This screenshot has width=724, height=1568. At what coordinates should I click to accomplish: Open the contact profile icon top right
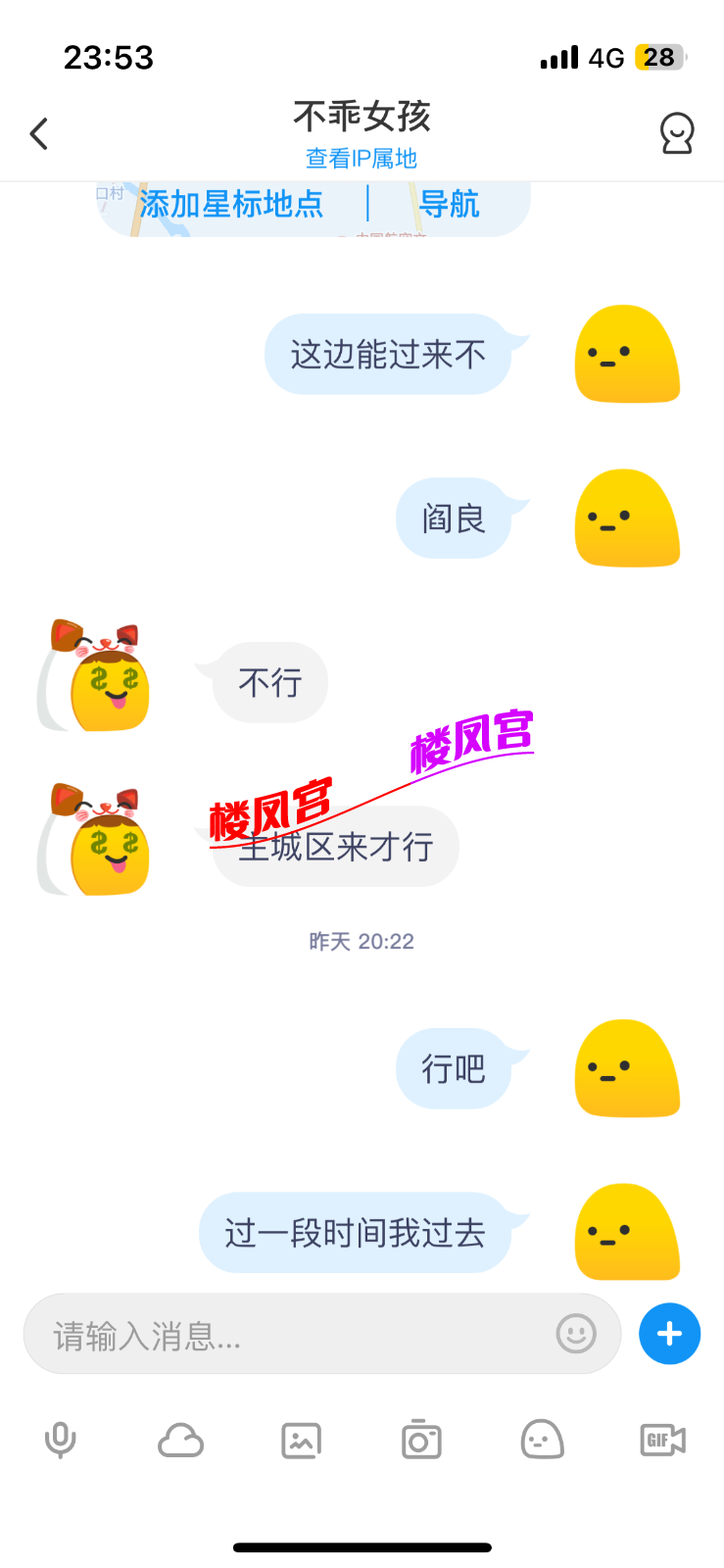[677, 133]
